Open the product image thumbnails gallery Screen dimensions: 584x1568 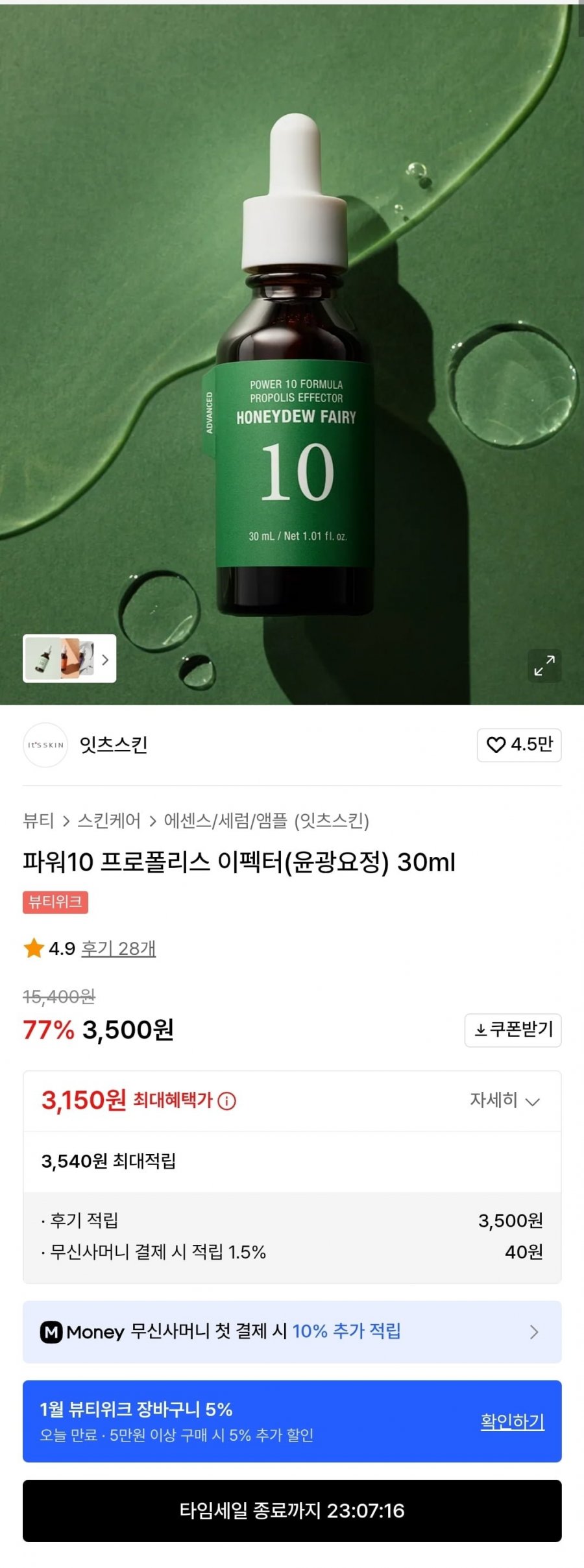pyautogui.click(x=69, y=658)
